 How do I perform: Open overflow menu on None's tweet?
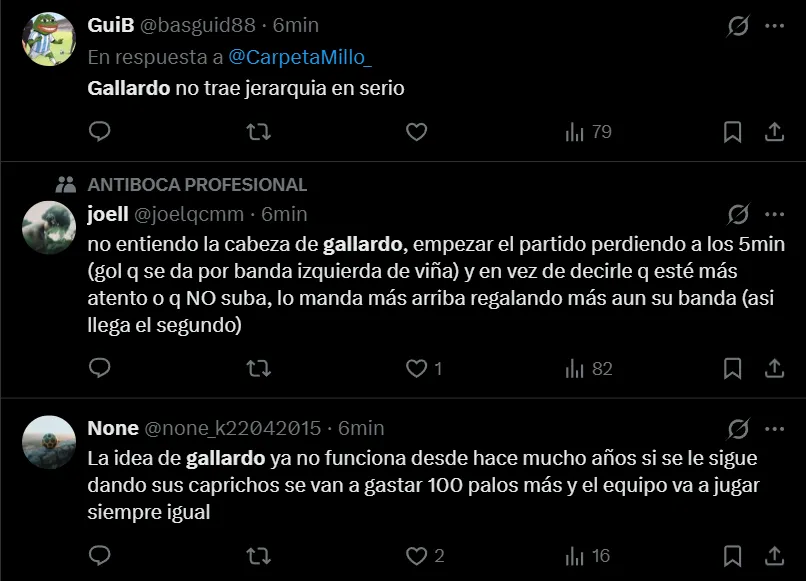774,429
